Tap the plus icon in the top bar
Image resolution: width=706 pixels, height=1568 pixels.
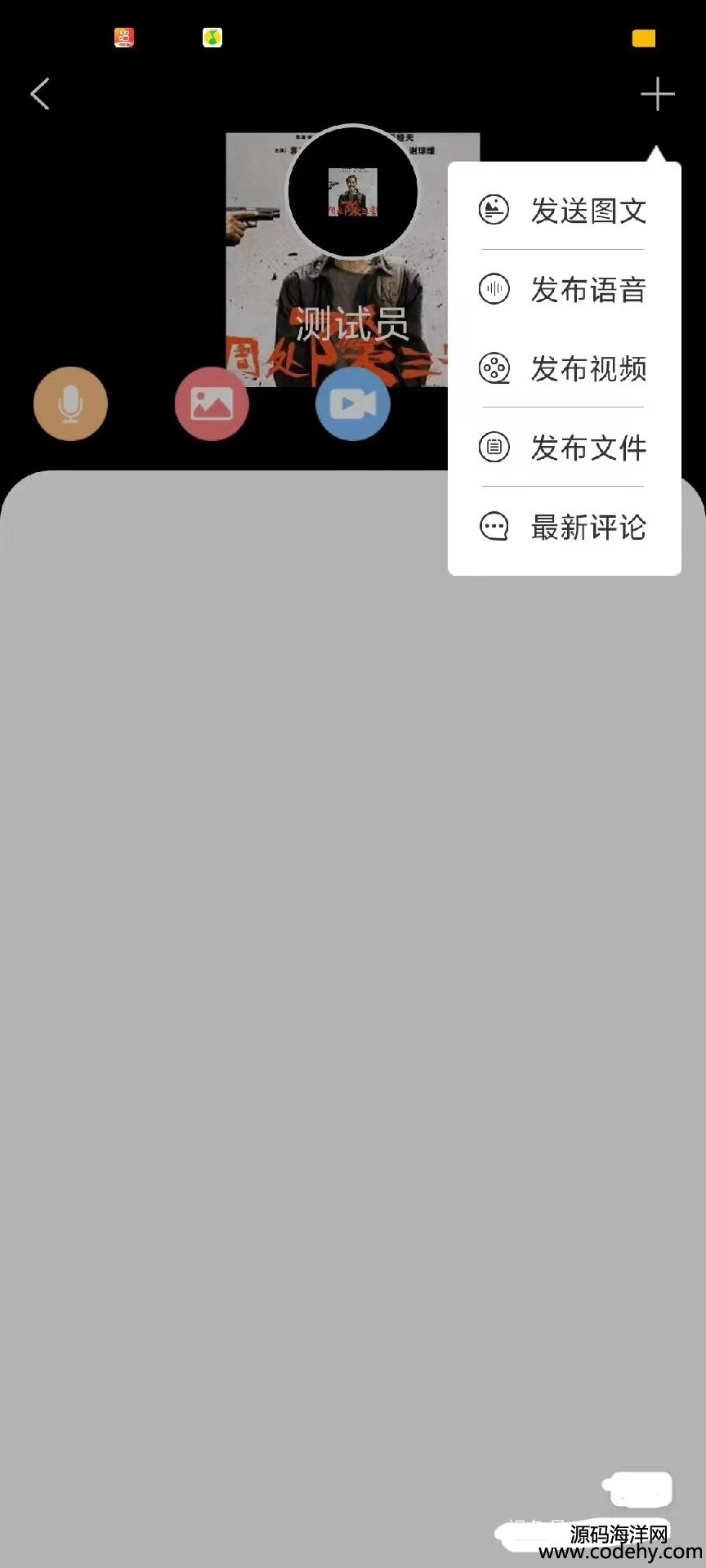[657, 95]
